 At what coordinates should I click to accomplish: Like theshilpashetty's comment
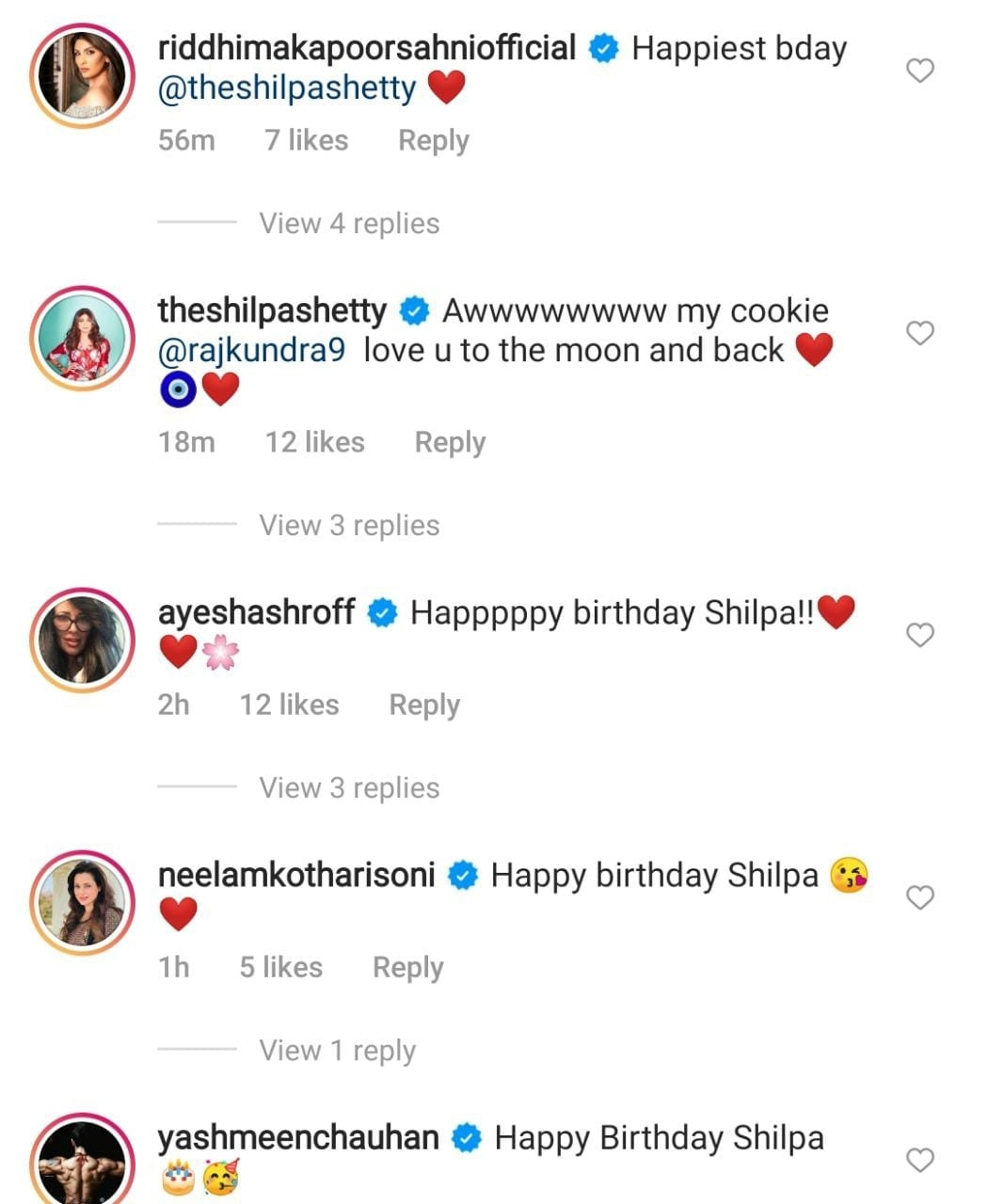click(x=919, y=333)
